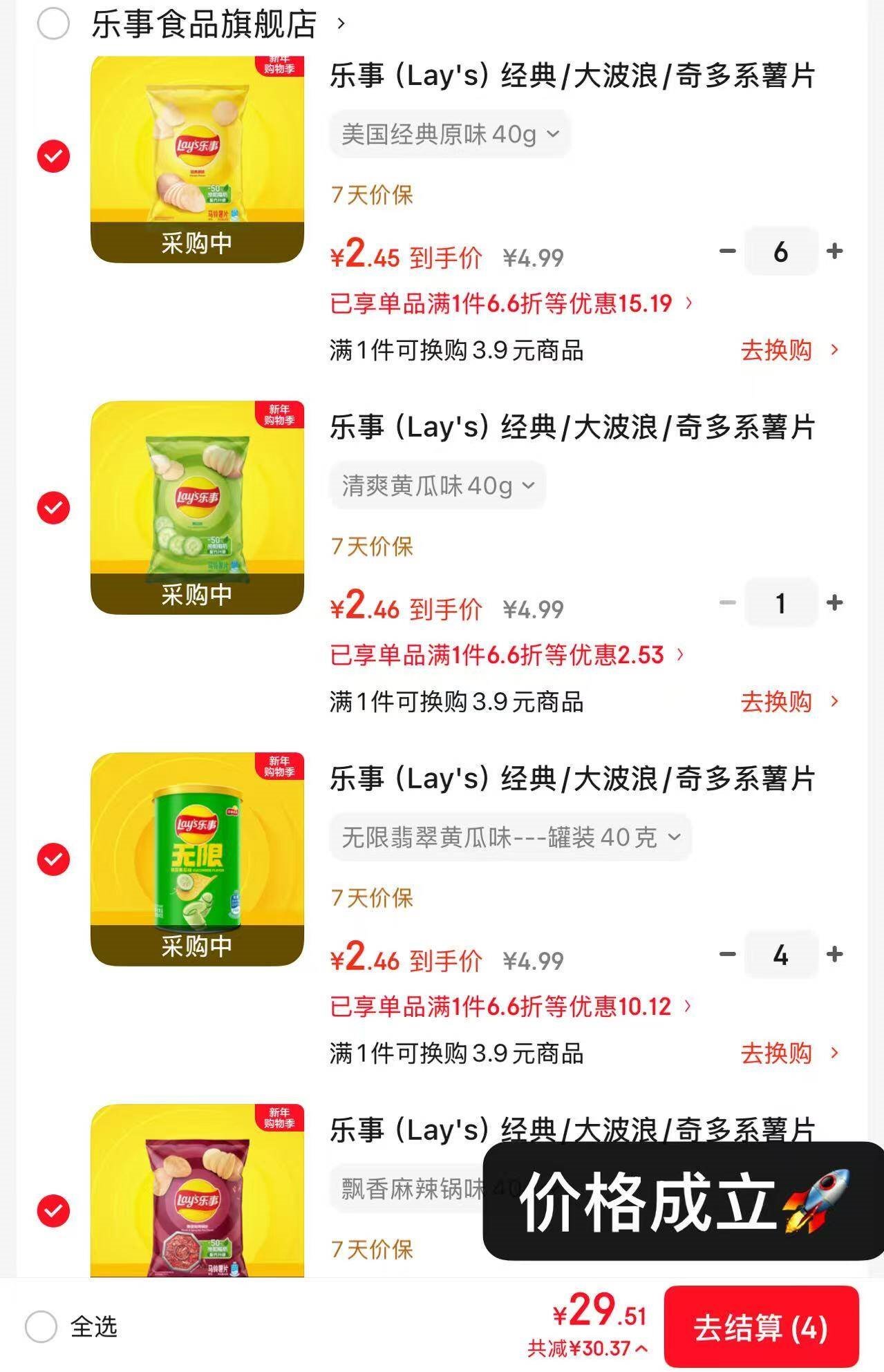Reduce quantity of 无限翡翠黄瓜味 罐装
The height and width of the screenshot is (1372, 884).
coord(727,954)
